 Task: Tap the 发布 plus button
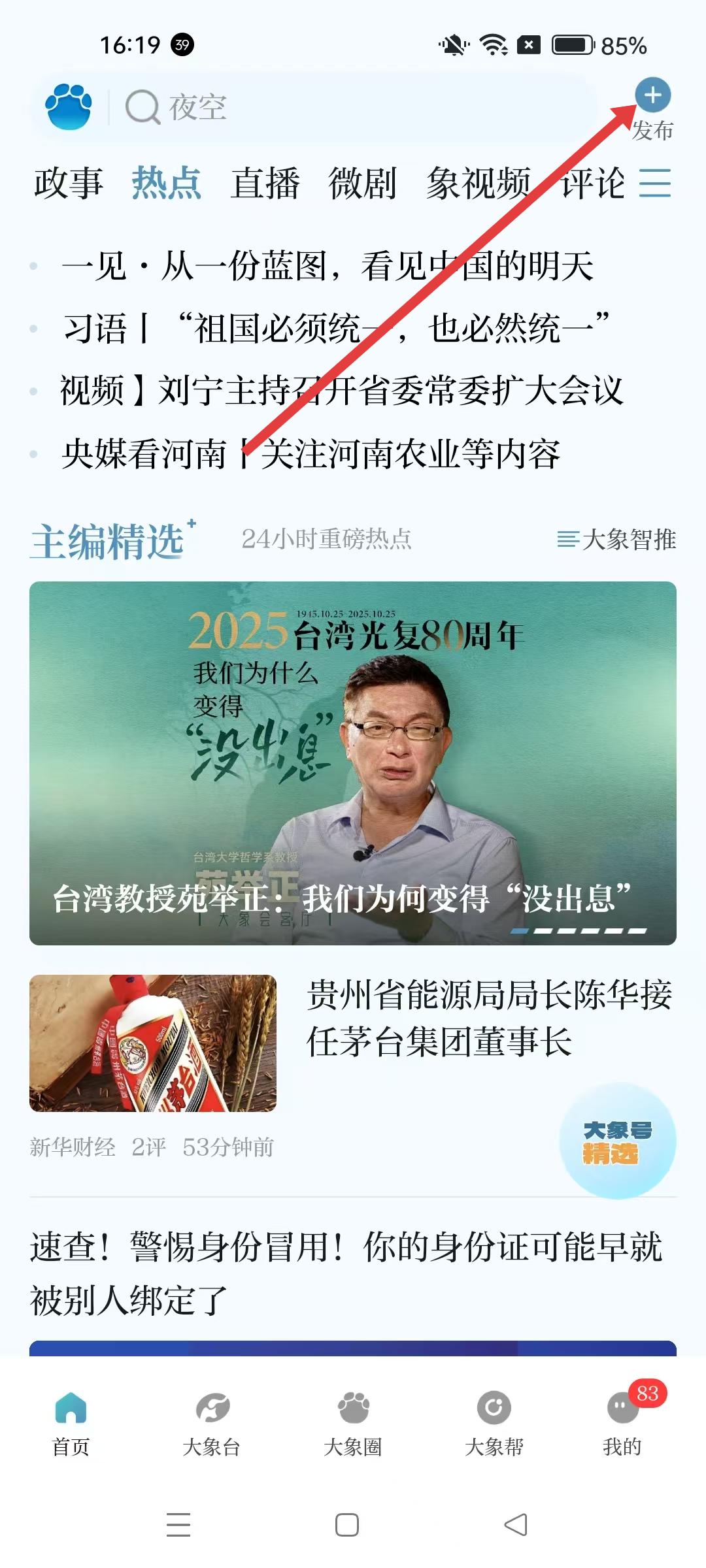(x=652, y=96)
